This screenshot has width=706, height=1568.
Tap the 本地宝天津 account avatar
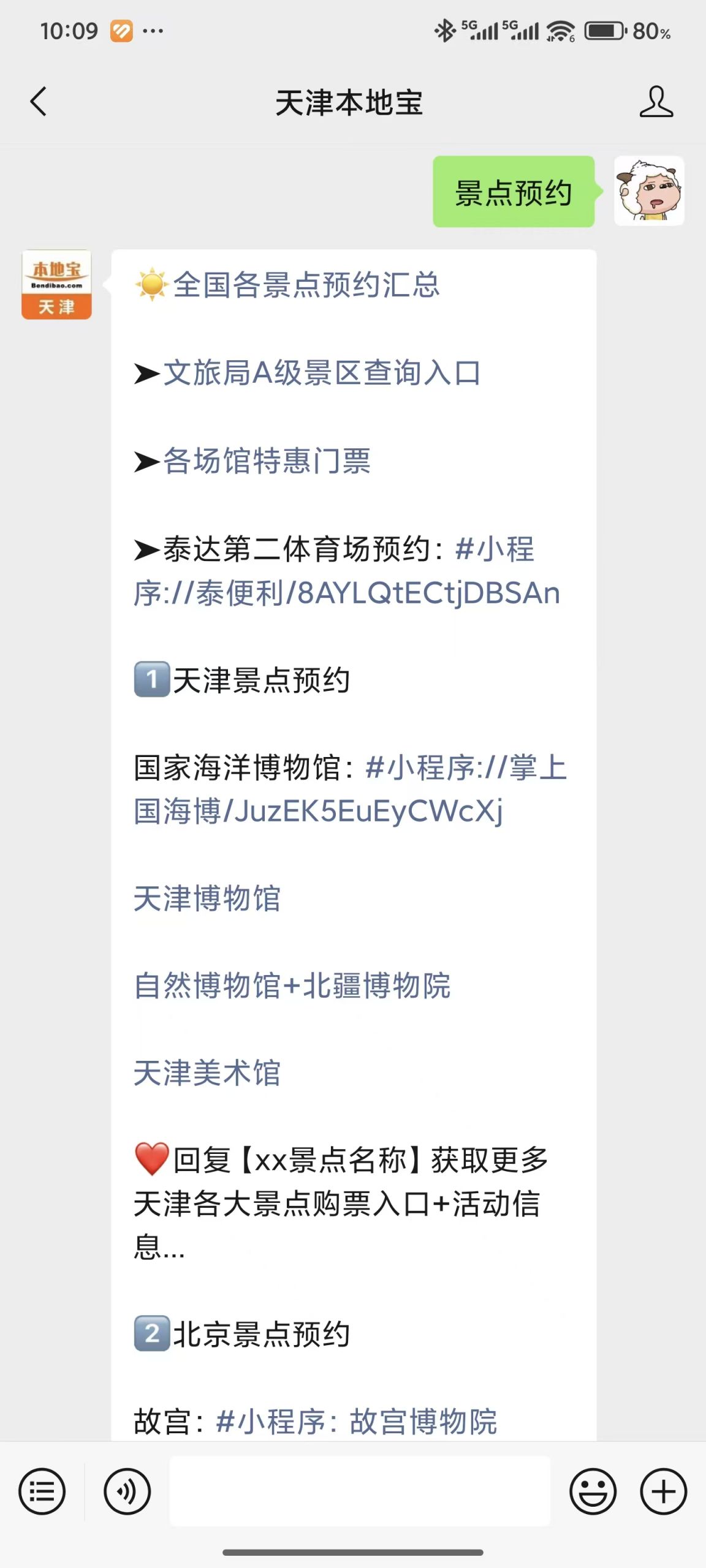[x=56, y=284]
